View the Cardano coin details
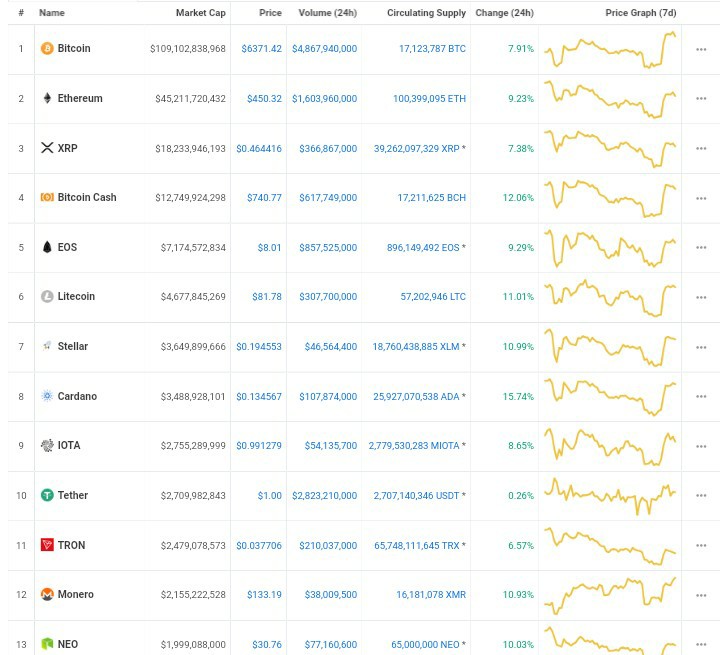Screen dimensions: 720x655 click(x=77, y=396)
